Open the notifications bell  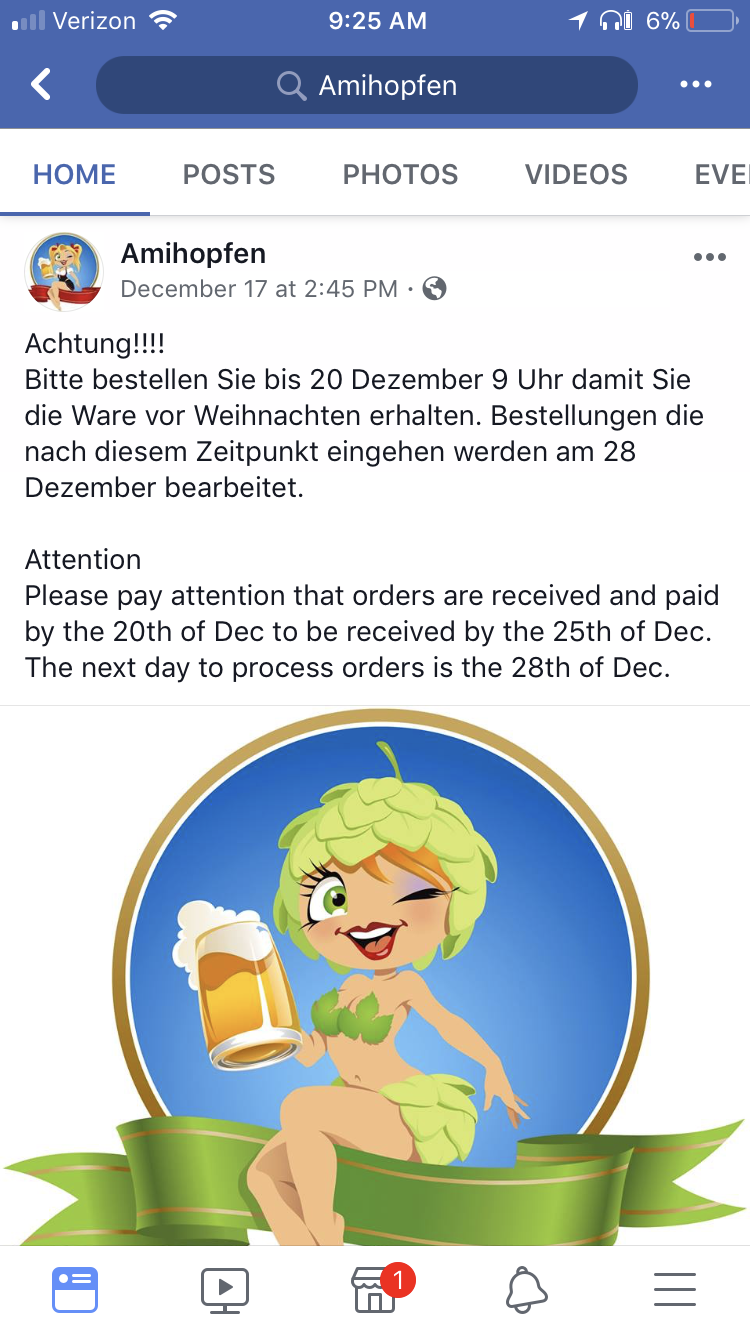526,1289
